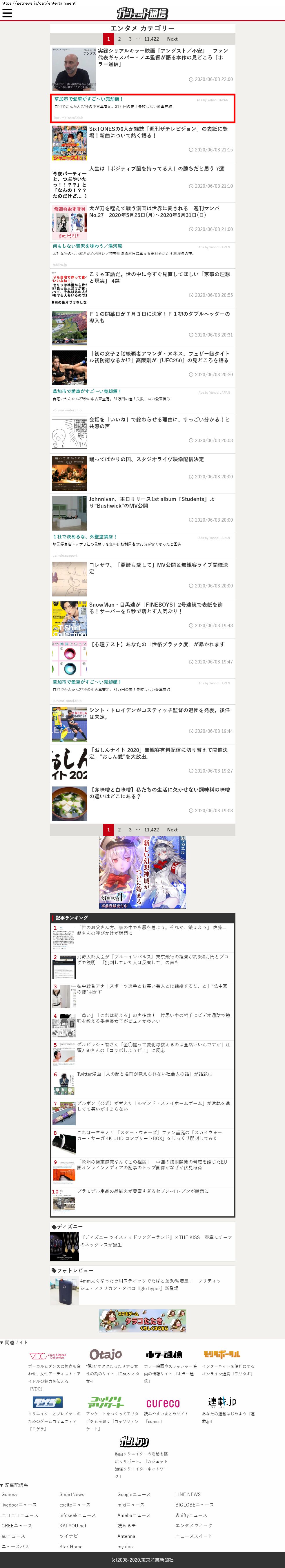Screen dimensions: 285x1568
Task: Open the 性格ブラック度 psychology test article
Action: (157, 644)
